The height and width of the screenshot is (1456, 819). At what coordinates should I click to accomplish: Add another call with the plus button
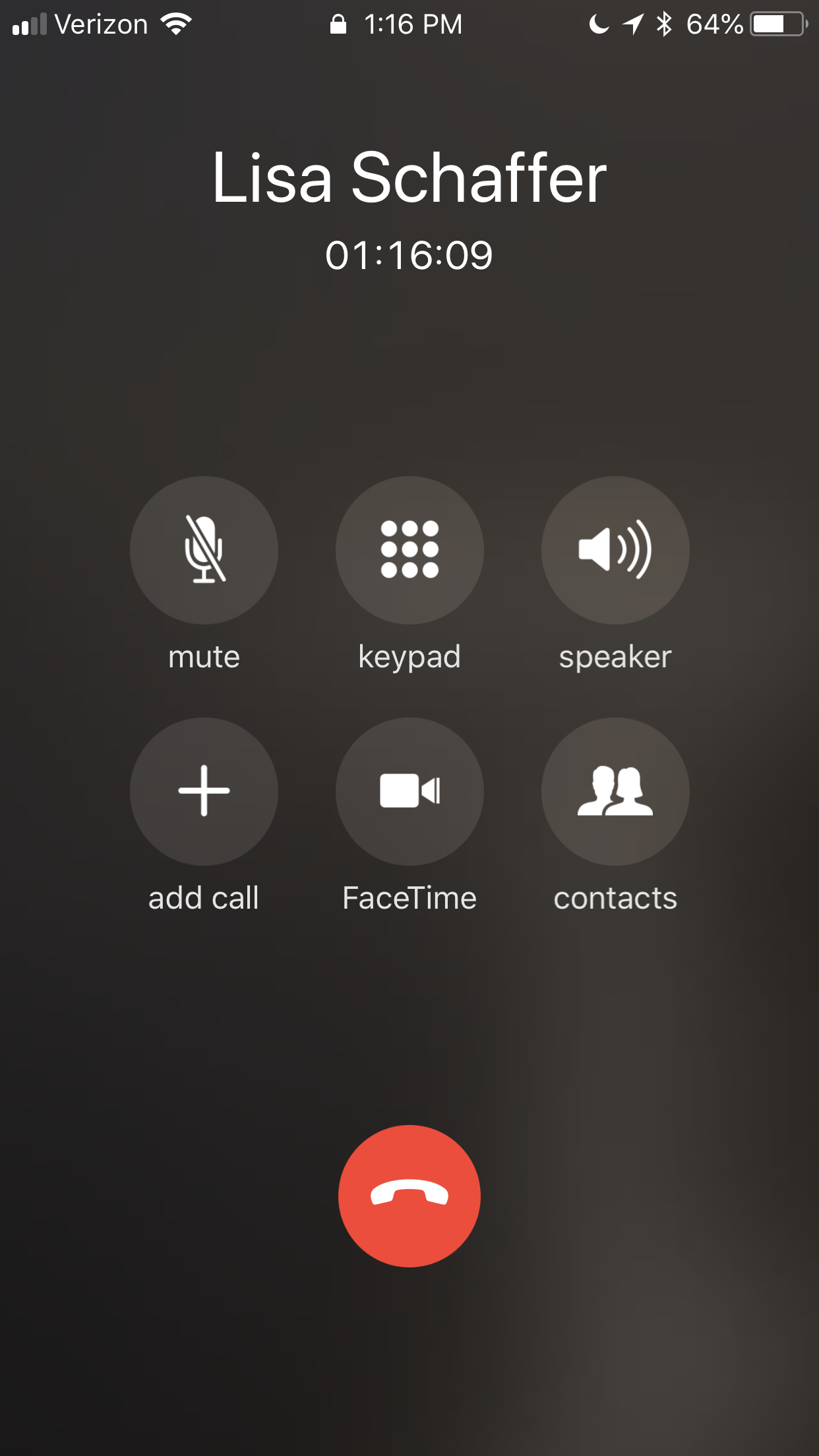click(204, 791)
